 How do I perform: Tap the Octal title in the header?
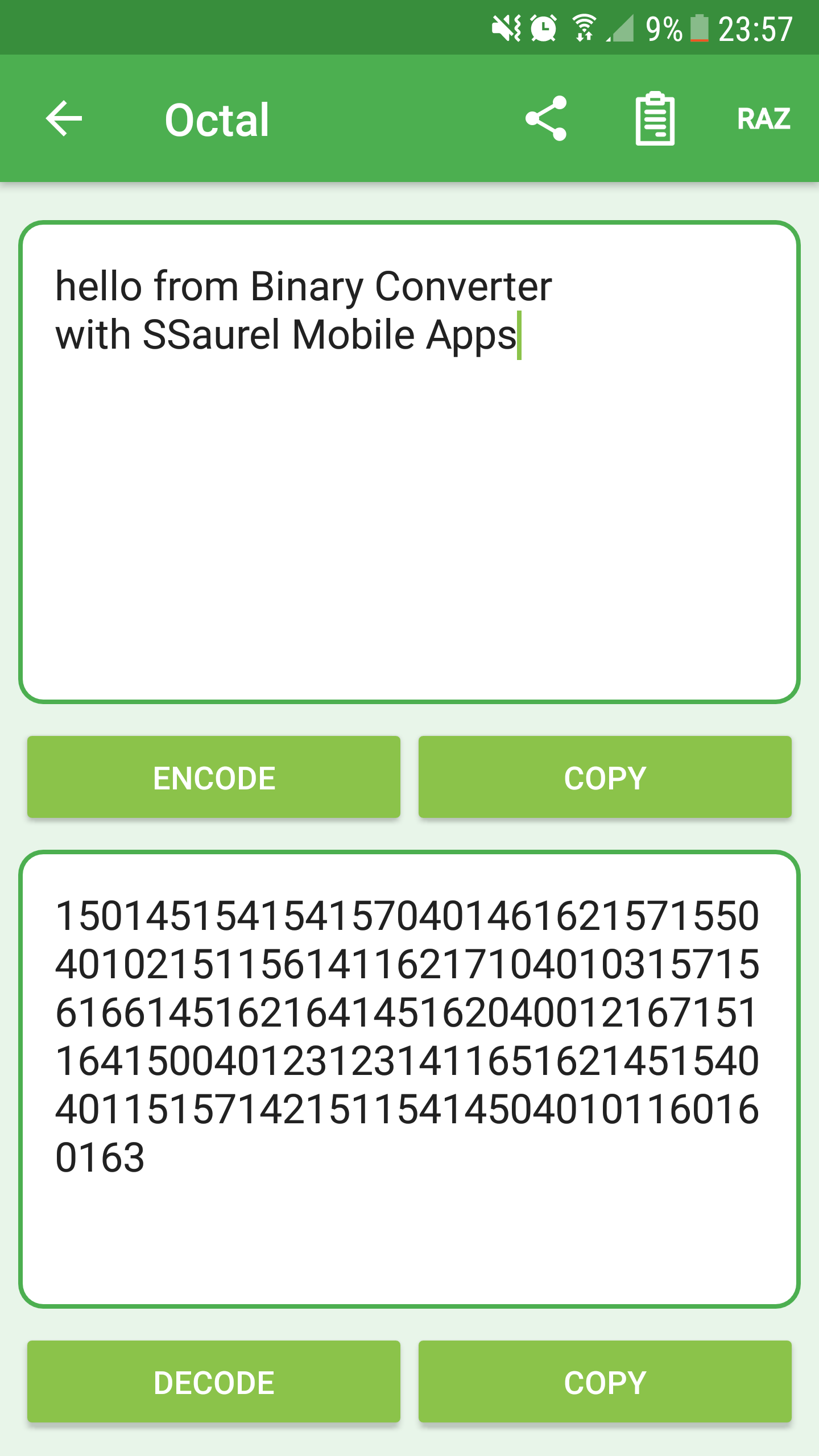click(x=217, y=119)
